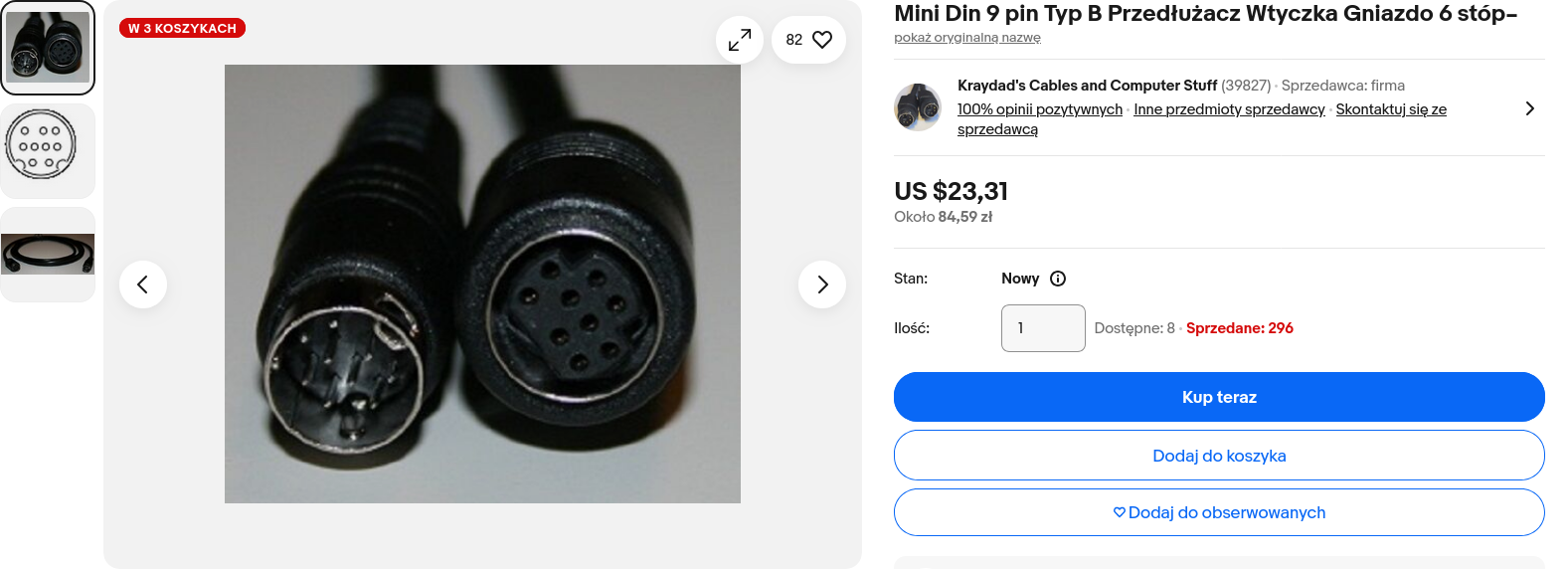Focus the 'Ilość' quantity field
The height and width of the screenshot is (569, 1568).
[1042, 328]
